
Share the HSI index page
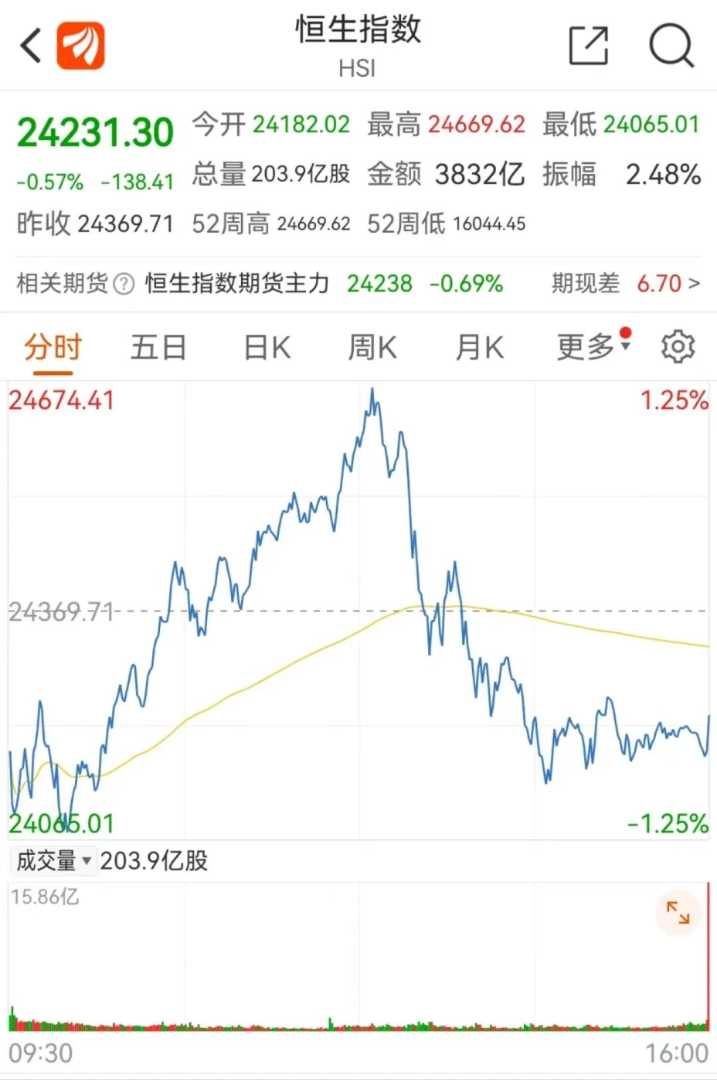[588, 45]
